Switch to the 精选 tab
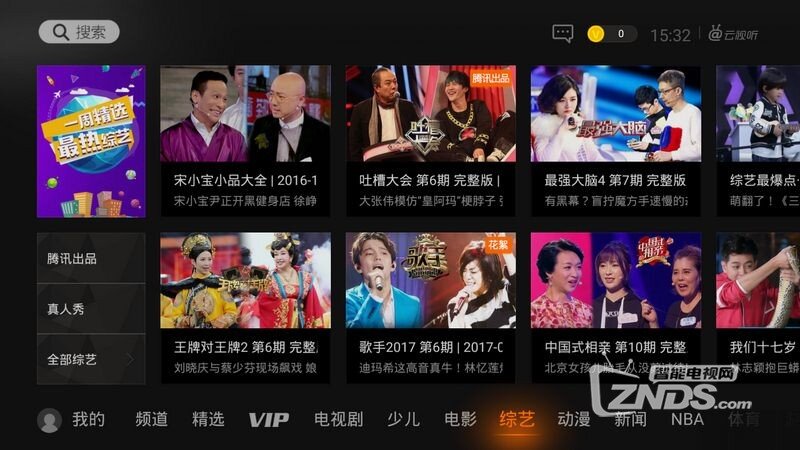The height and width of the screenshot is (450, 800). [208, 419]
